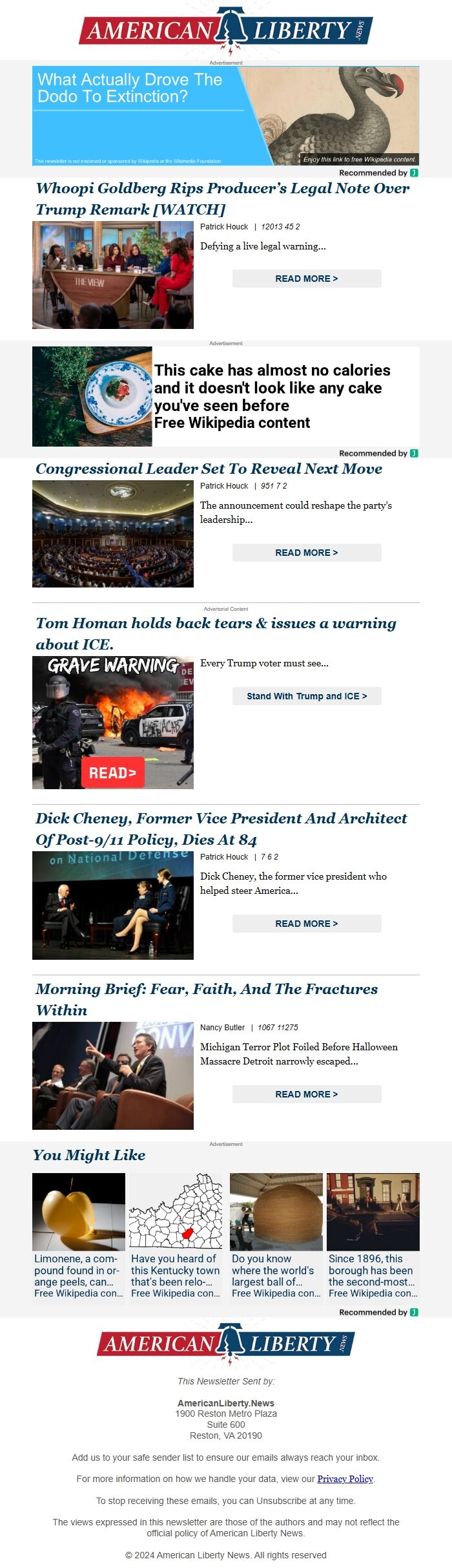Tap READ MORE for Morning Brief
452x1568 pixels.
tap(306, 1094)
